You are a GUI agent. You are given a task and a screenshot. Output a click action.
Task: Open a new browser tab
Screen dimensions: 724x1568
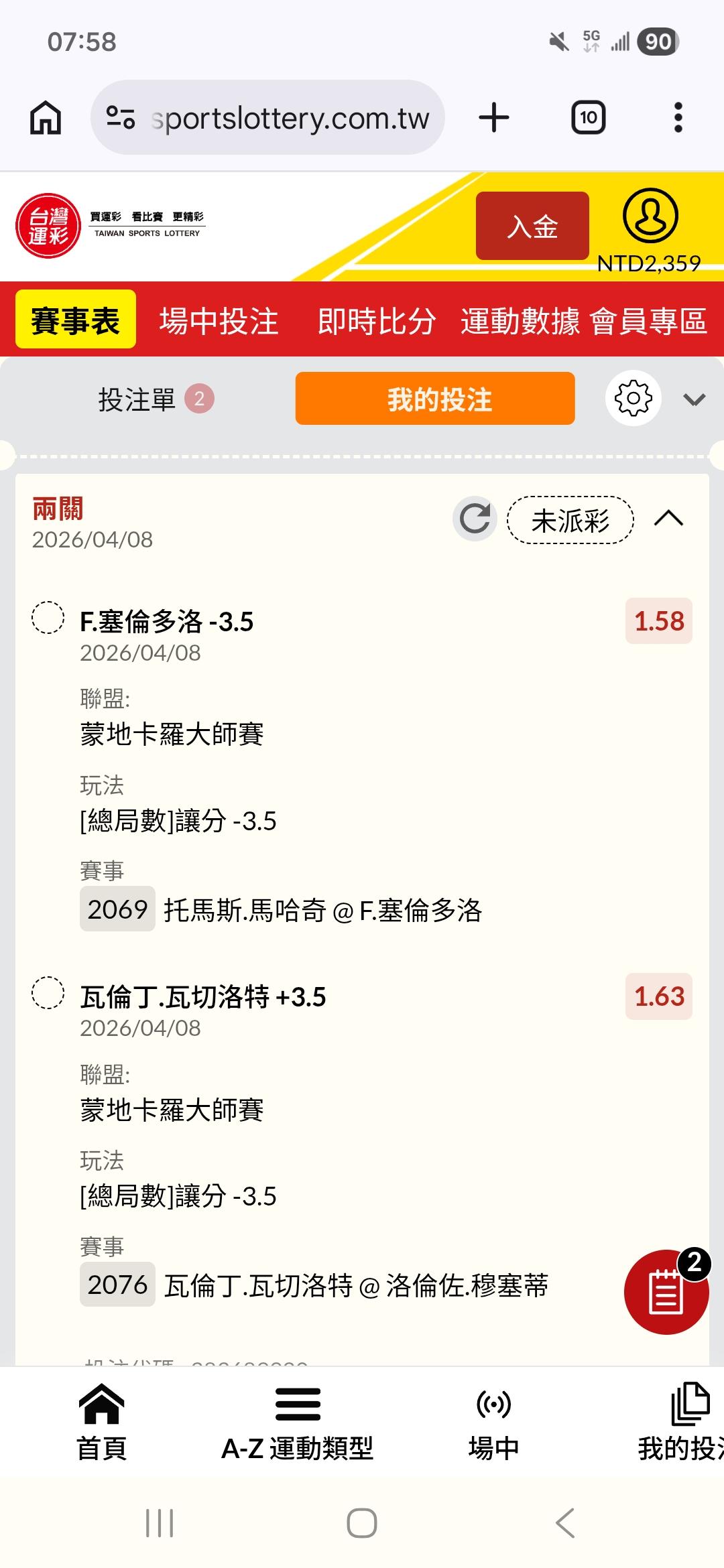[x=494, y=118]
